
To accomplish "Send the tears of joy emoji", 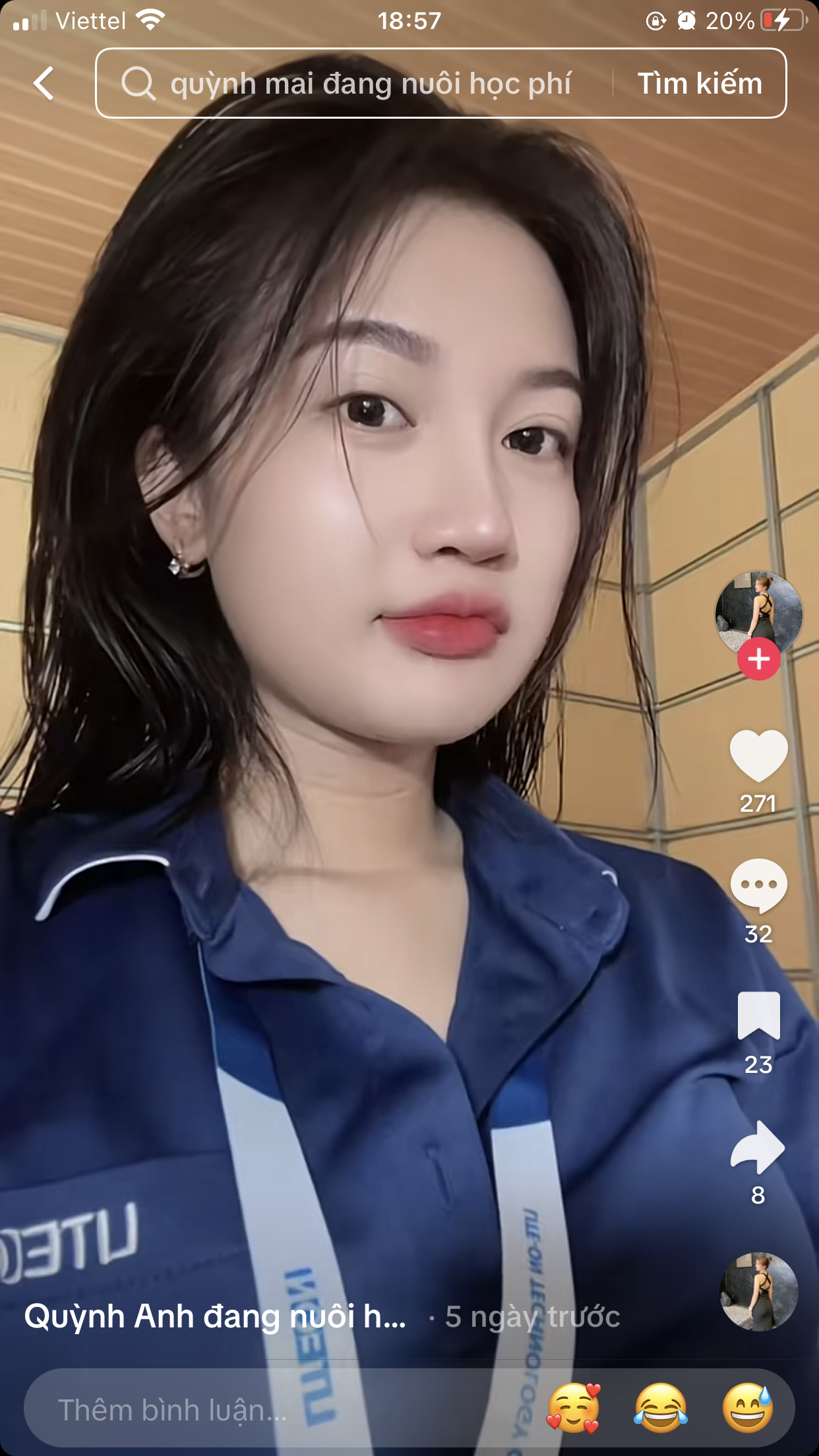I will pos(661,1409).
